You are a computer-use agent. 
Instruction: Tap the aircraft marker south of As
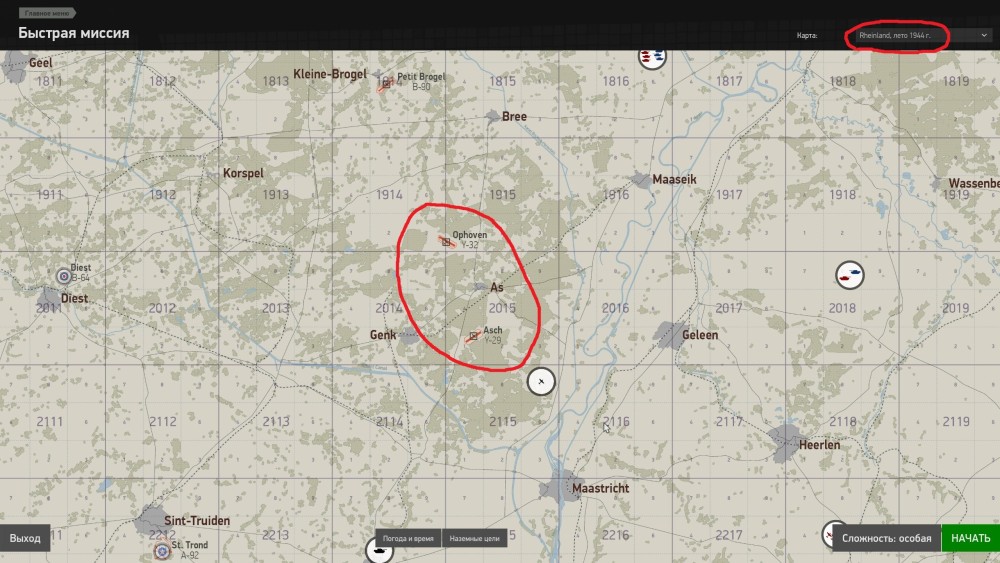pos(541,381)
